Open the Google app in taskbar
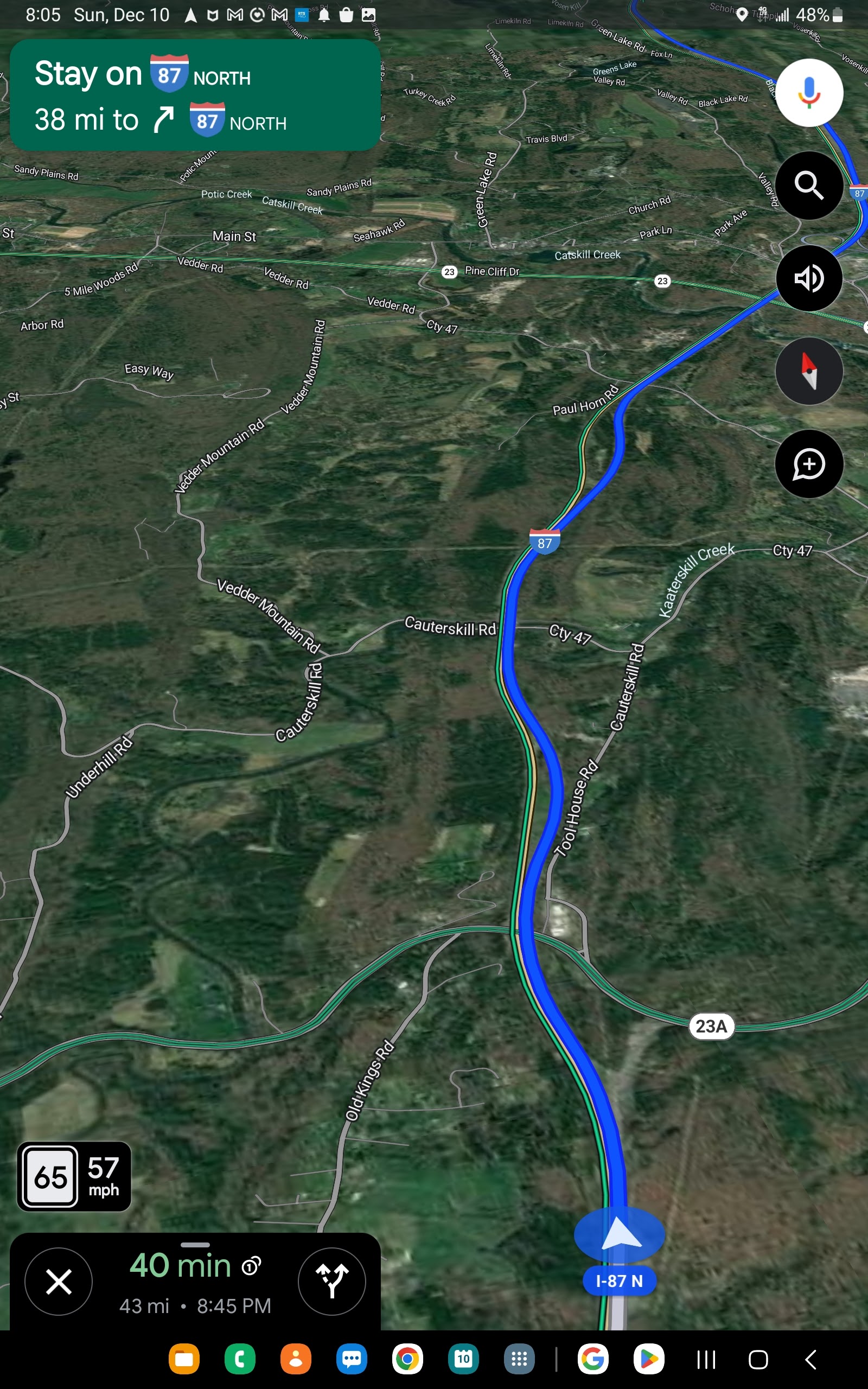868x1389 pixels. 592,1359
